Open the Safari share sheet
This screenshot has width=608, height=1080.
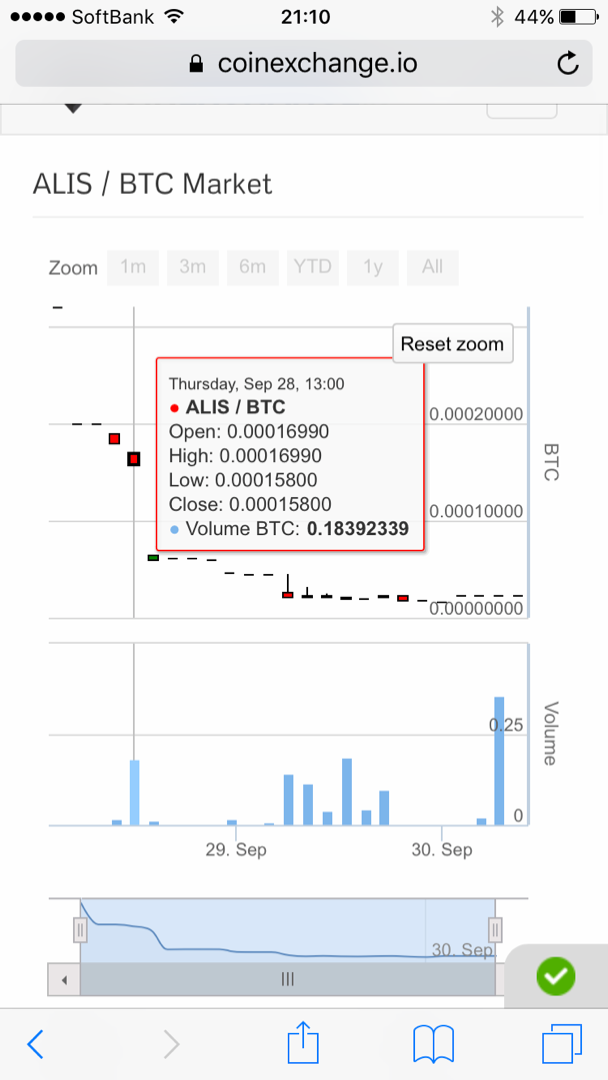[302, 1041]
